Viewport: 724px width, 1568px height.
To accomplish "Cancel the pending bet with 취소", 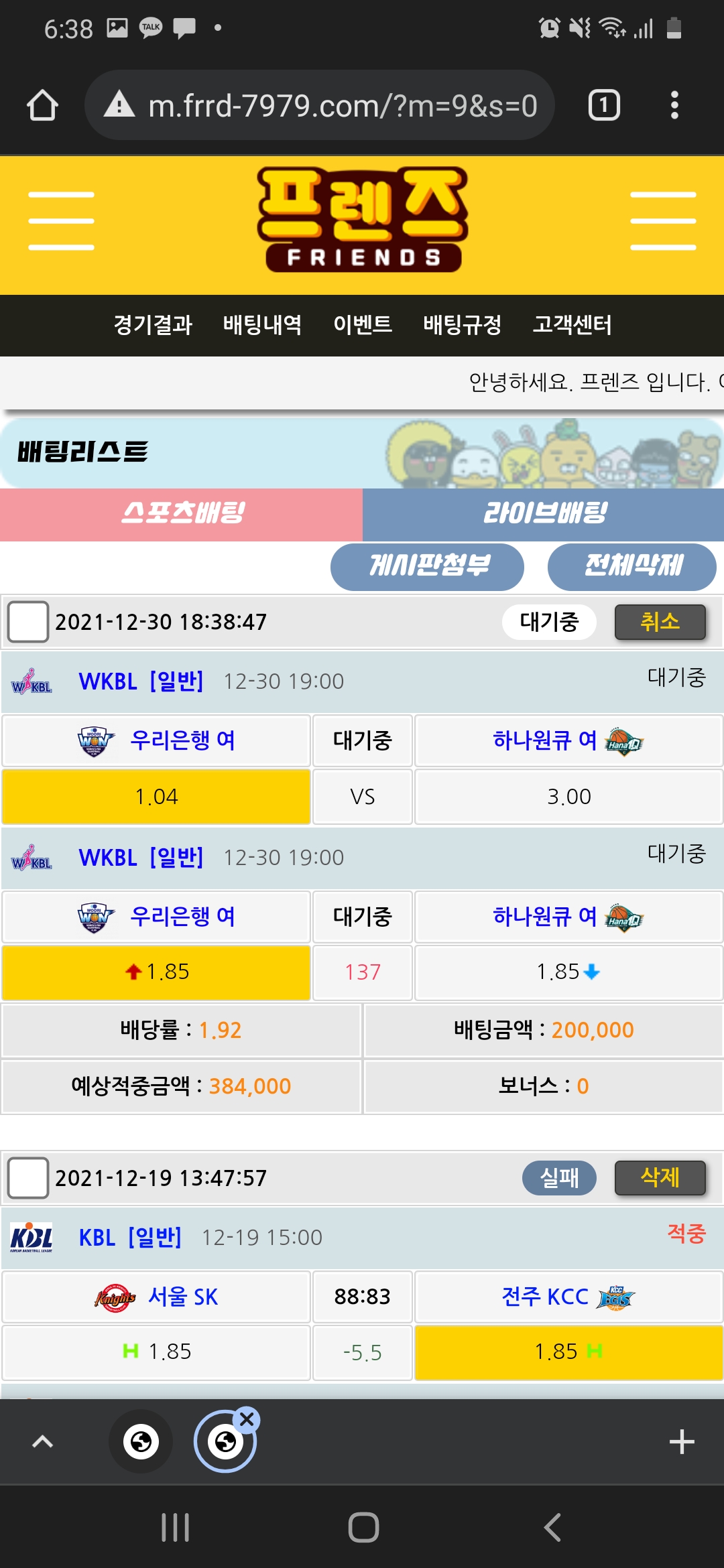I will (x=660, y=622).
